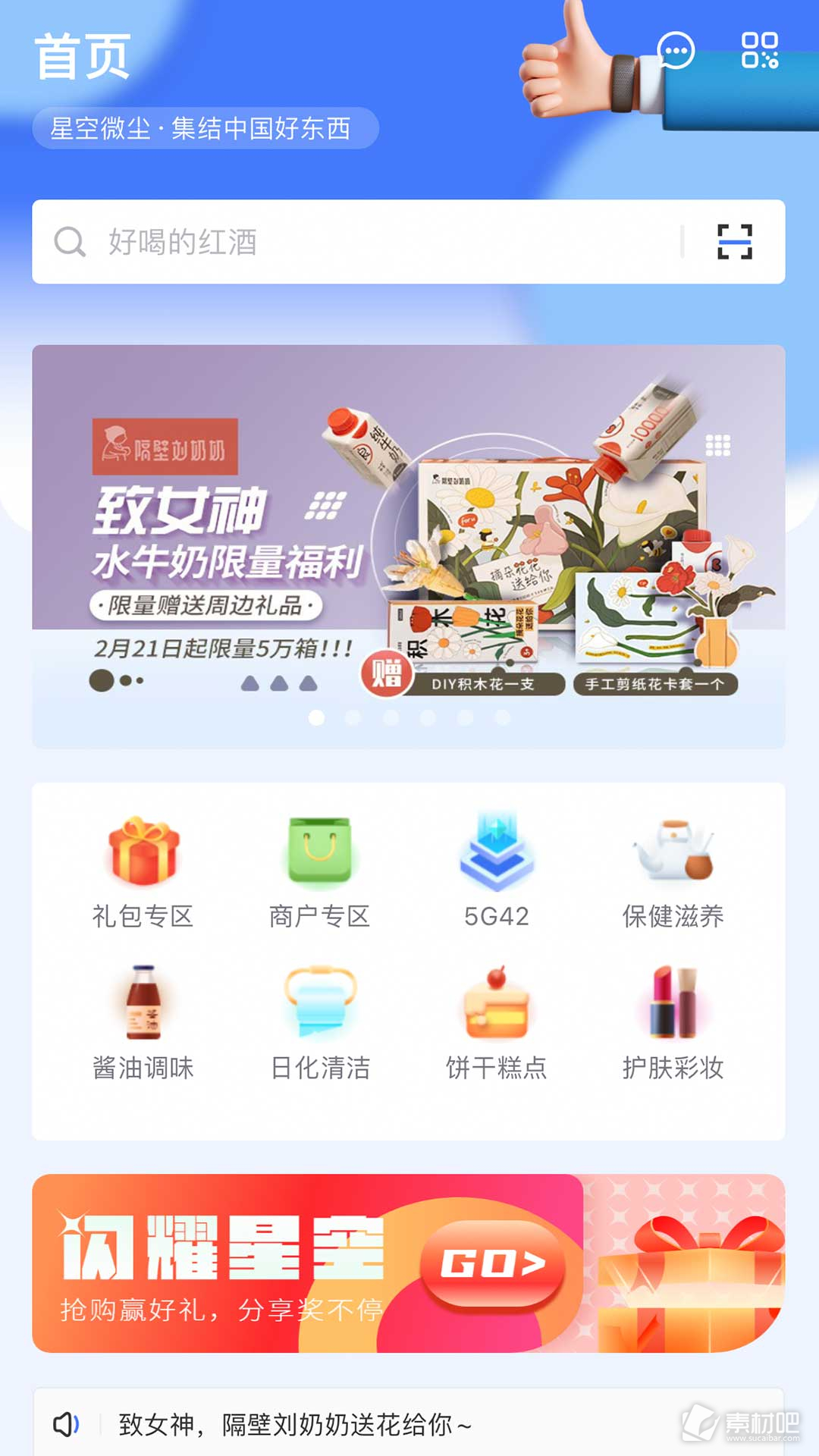Viewport: 819px width, 1456px height.
Task: Open 保健滋养 category
Action: (x=673, y=872)
